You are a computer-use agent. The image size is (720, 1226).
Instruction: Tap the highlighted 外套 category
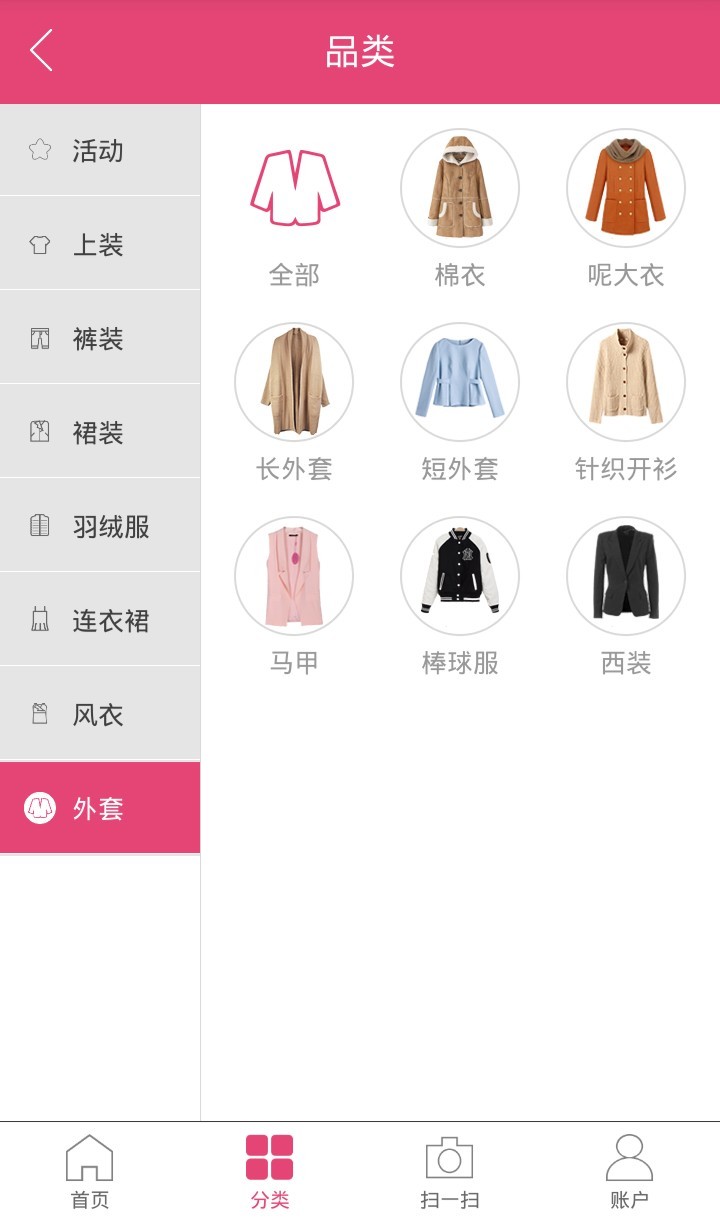coord(99,808)
